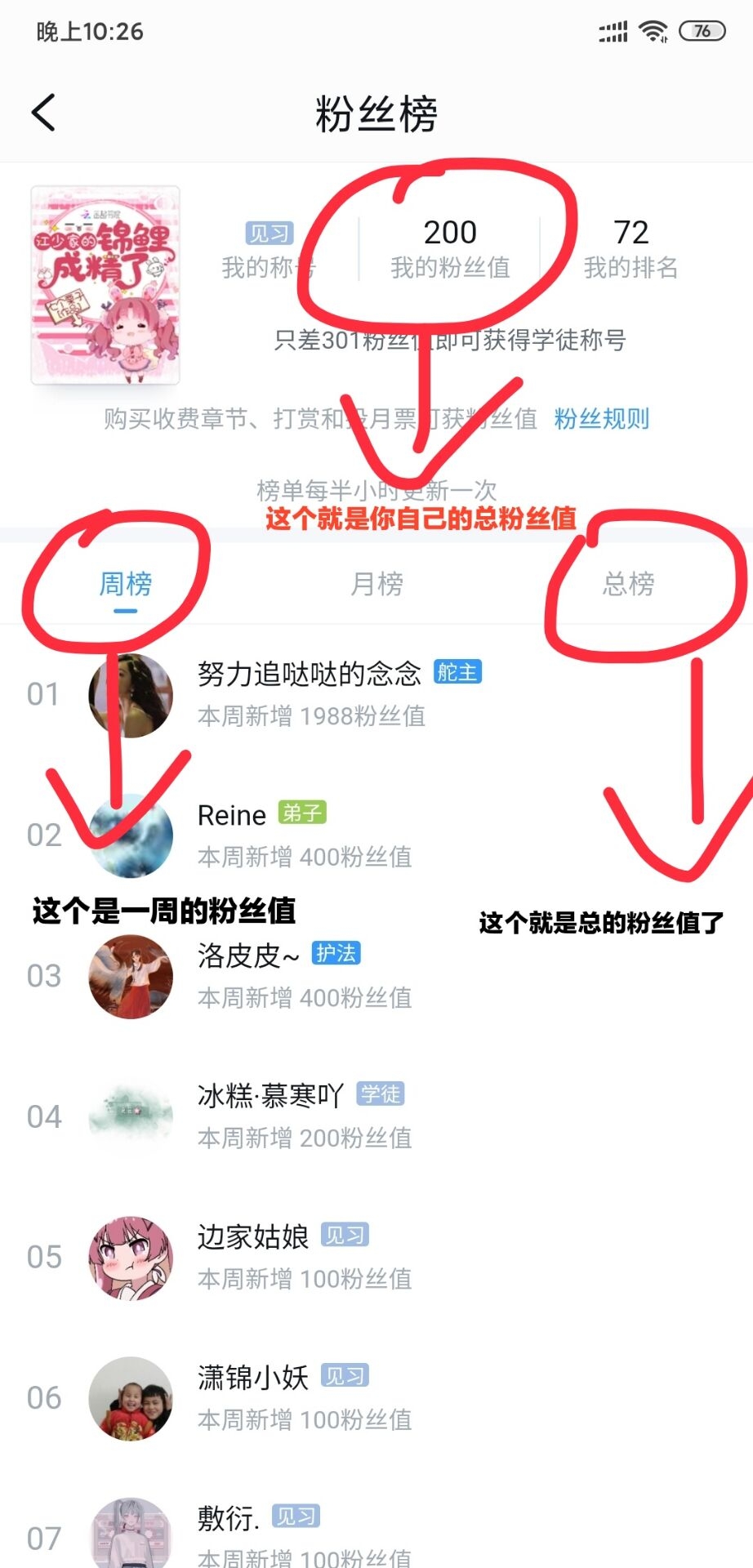Switch to the 周榜 tab
The height and width of the screenshot is (1568, 753).
(x=126, y=584)
